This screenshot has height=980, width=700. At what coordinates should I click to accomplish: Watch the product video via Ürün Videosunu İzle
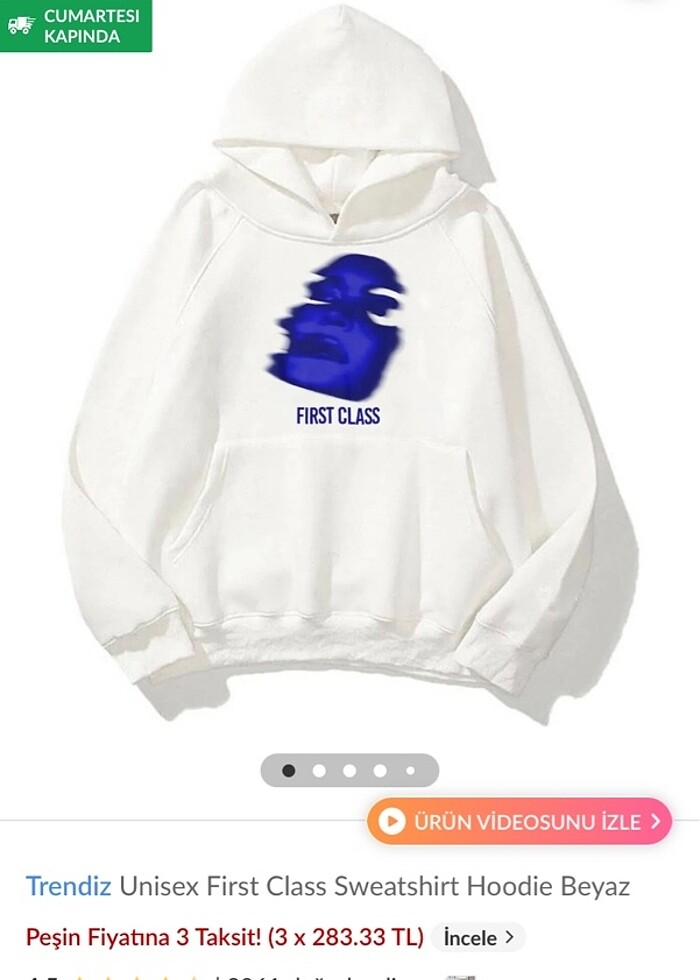click(x=520, y=822)
